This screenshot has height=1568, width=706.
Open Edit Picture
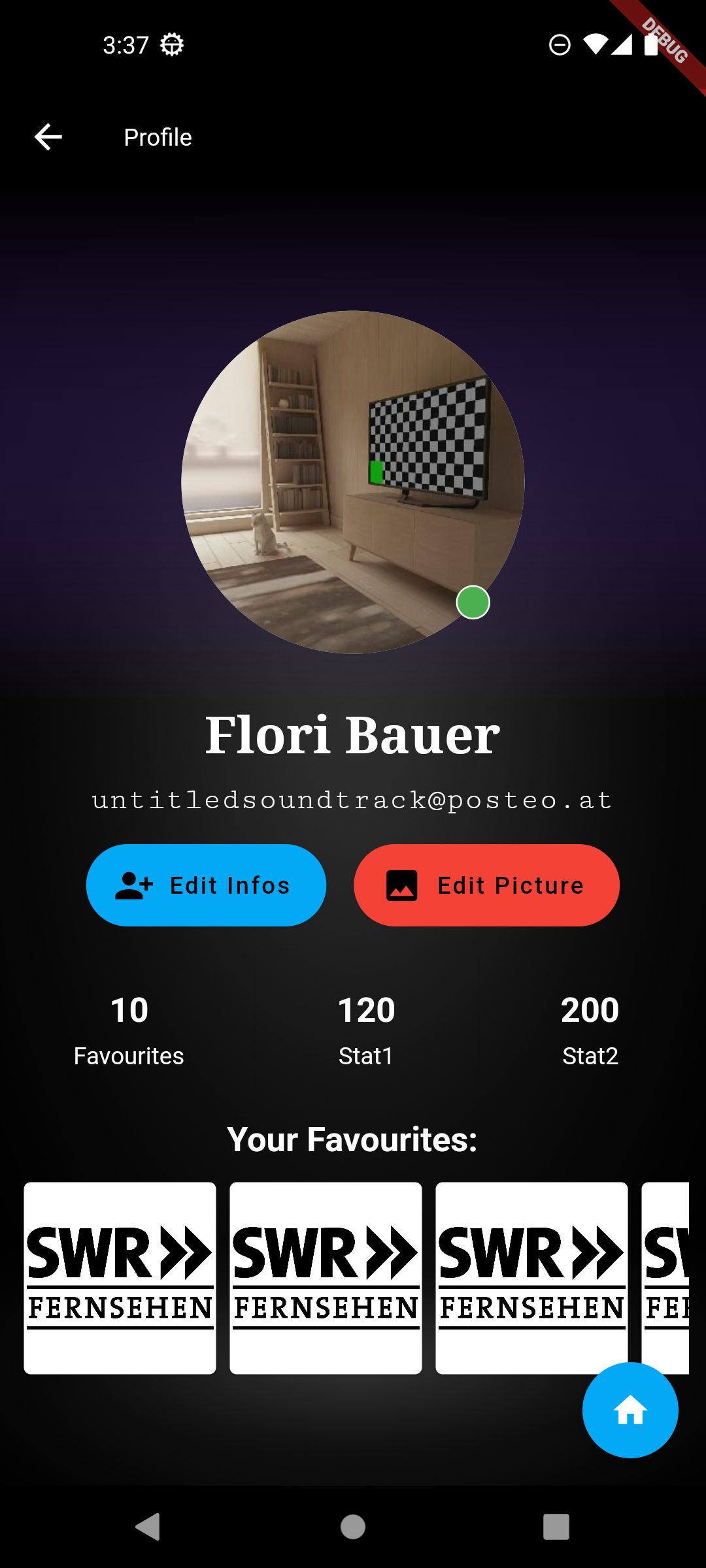coord(486,885)
